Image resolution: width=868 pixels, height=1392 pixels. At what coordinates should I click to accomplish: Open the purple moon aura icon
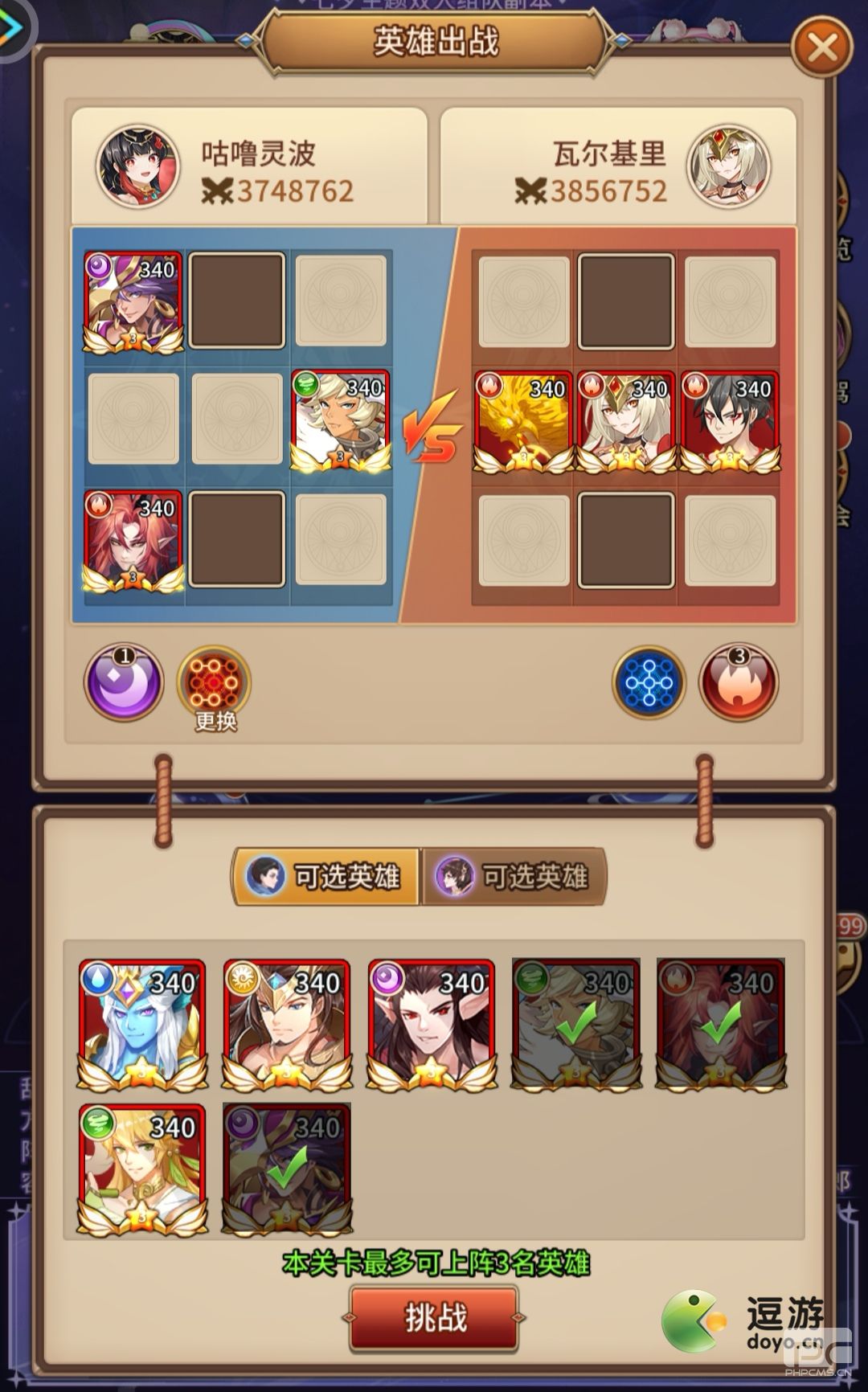tap(124, 682)
